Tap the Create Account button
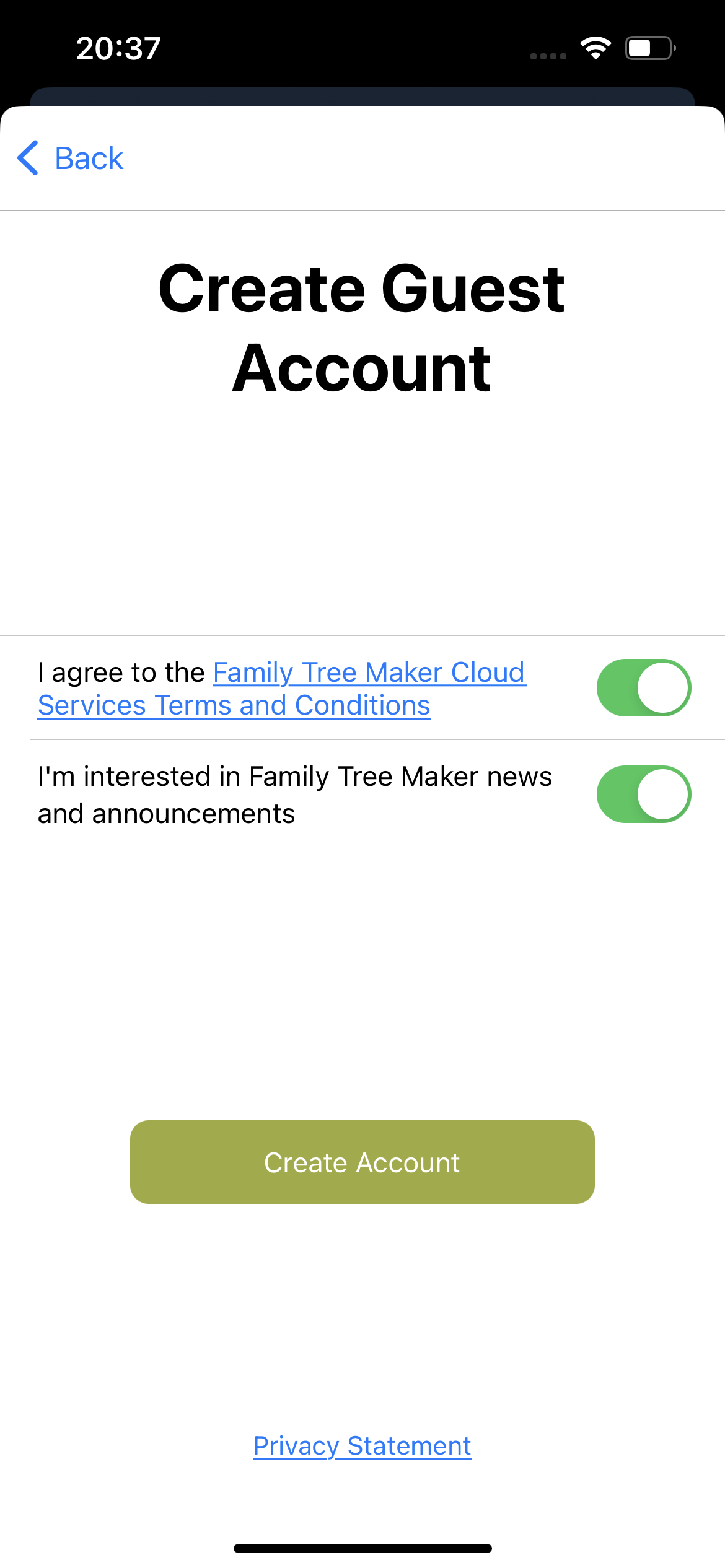 [362, 1162]
